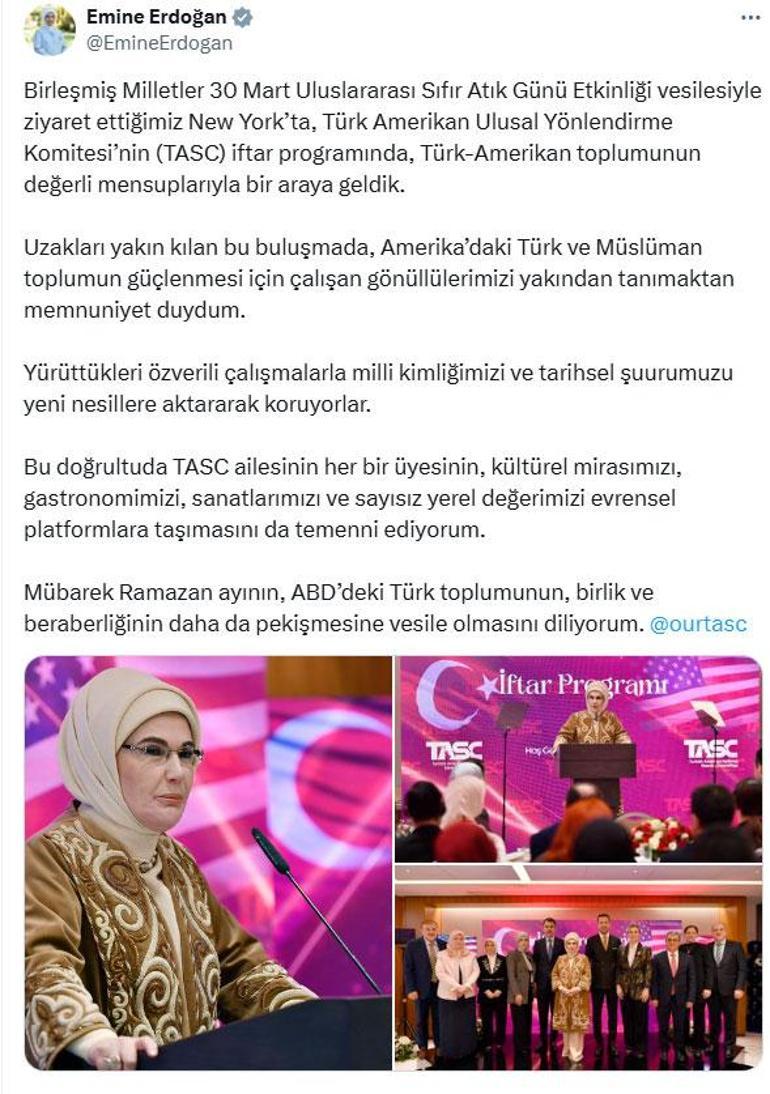770x1094 pixels.
Task: Tap the Emine Erdoğan account name
Action: tap(156, 17)
